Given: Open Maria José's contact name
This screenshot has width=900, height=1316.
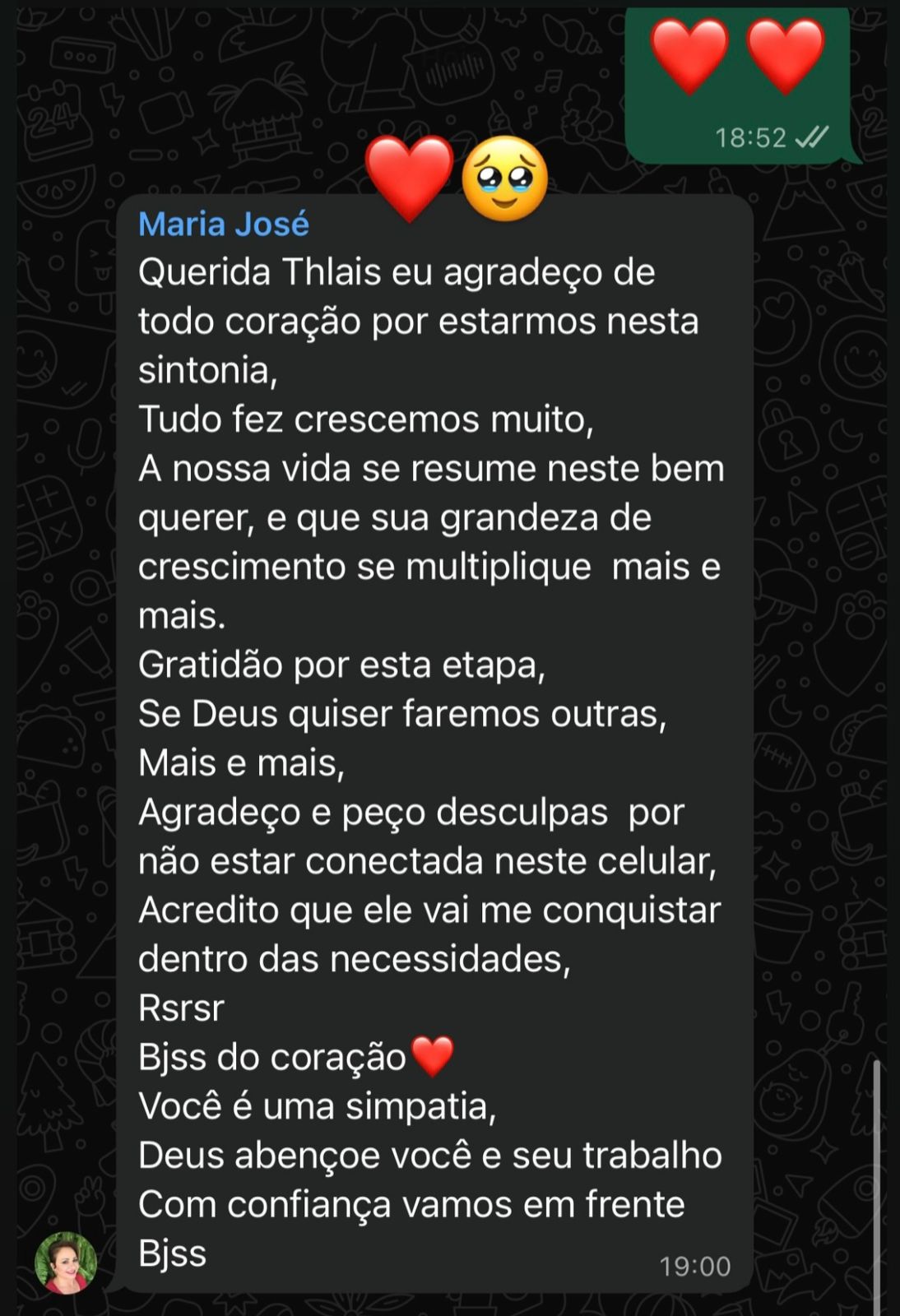Looking at the screenshot, I should coord(224,223).
